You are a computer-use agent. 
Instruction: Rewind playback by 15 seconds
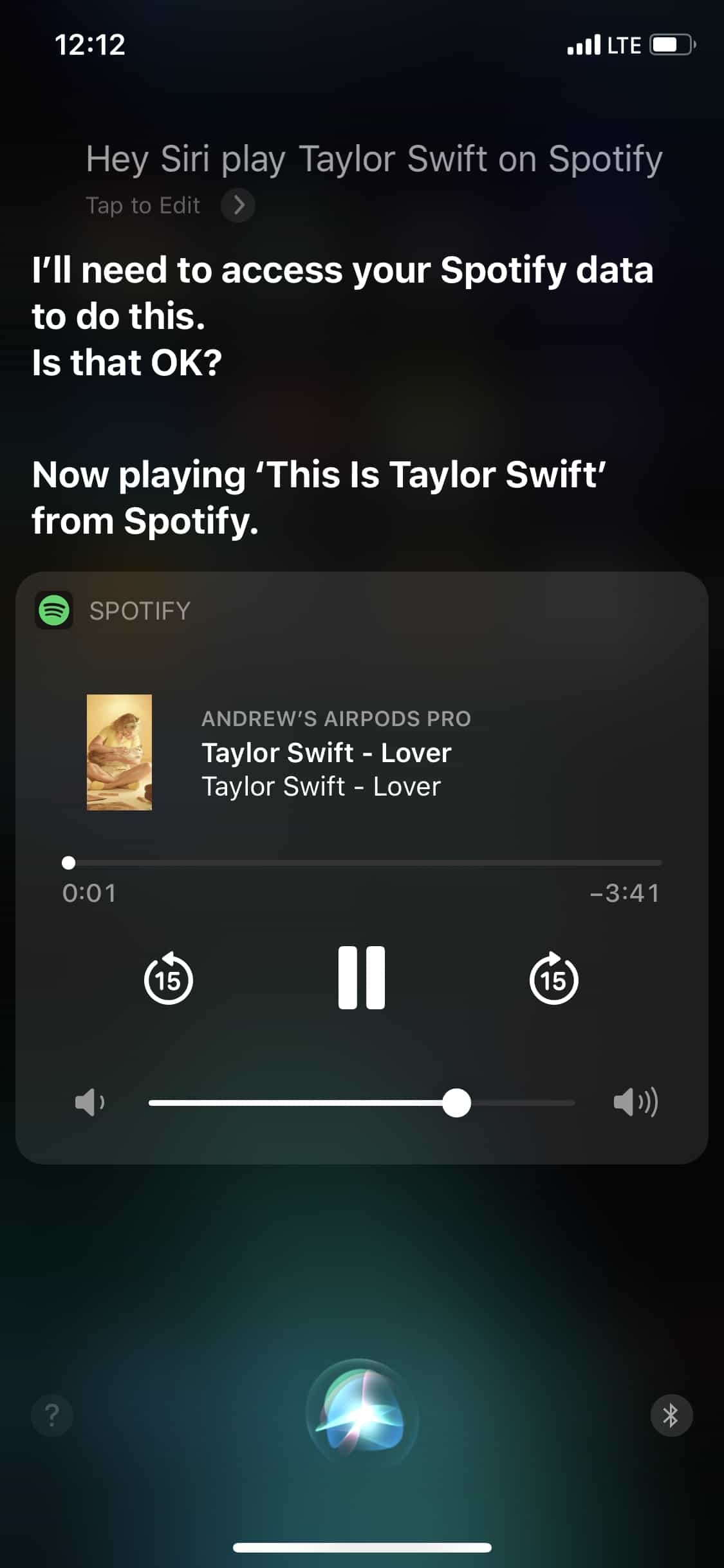(169, 978)
